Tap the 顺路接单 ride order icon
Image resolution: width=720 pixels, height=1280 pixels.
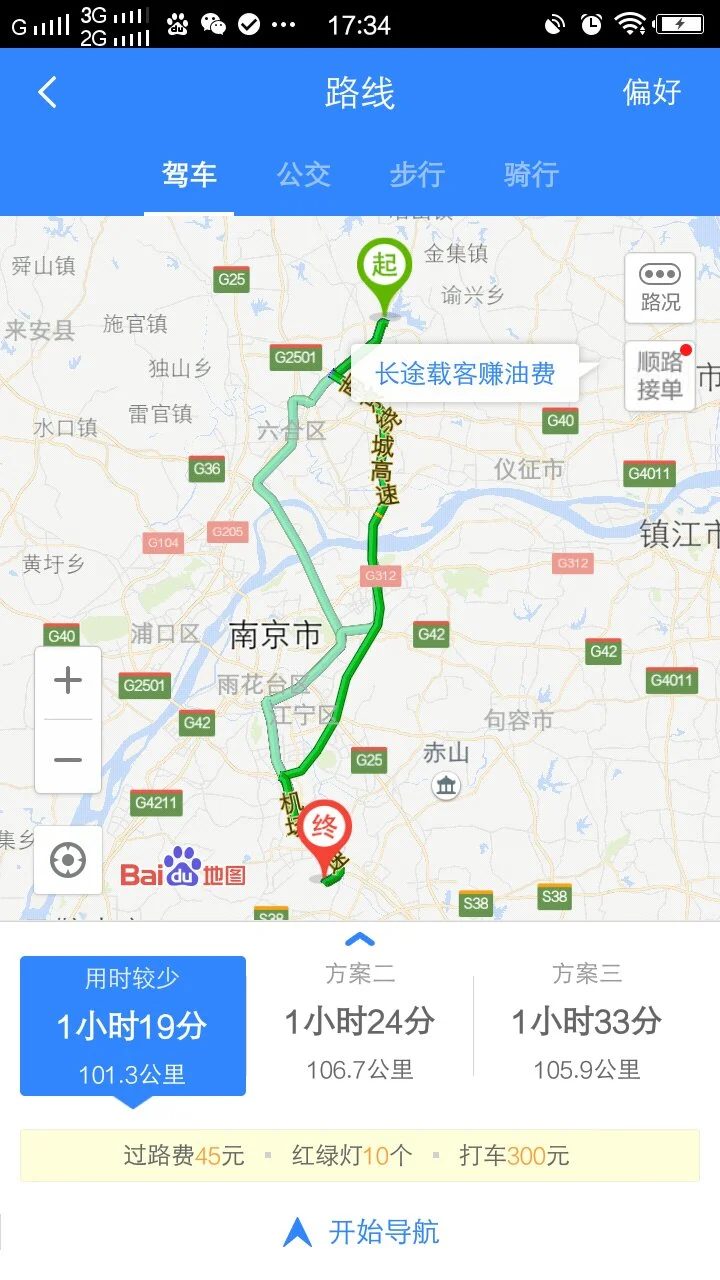(659, 374)
